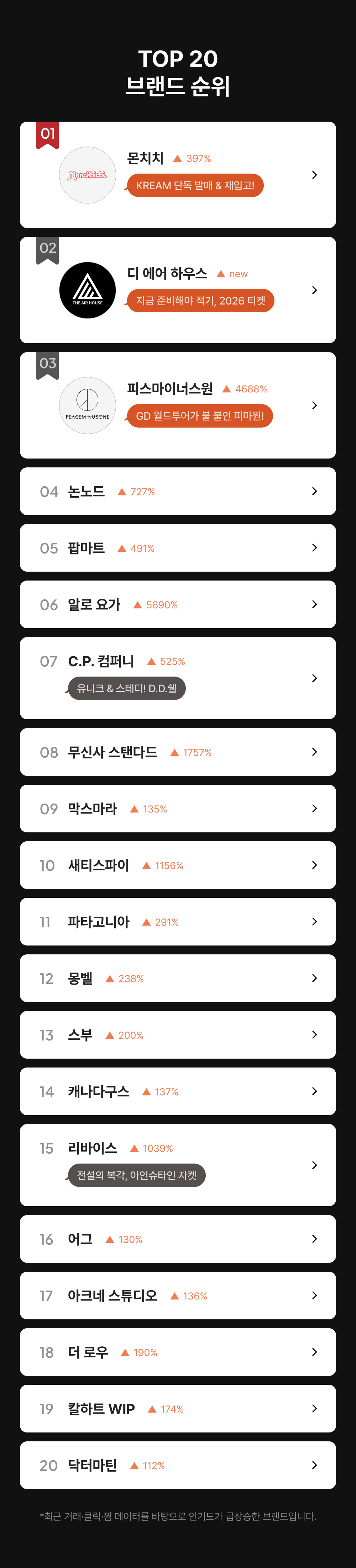356x1568 pixels.
Task: Open the 논노드 brand row
Action: (177, 491)
